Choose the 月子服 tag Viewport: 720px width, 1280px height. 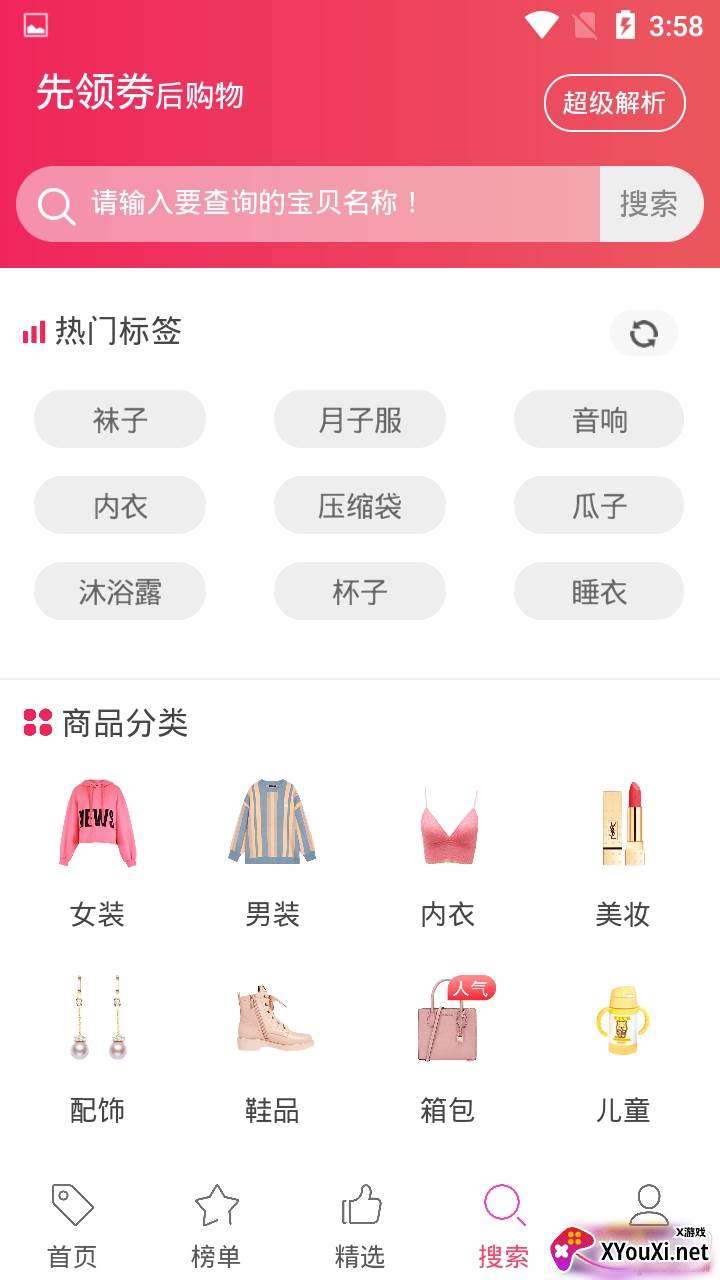tap(360, 419)
